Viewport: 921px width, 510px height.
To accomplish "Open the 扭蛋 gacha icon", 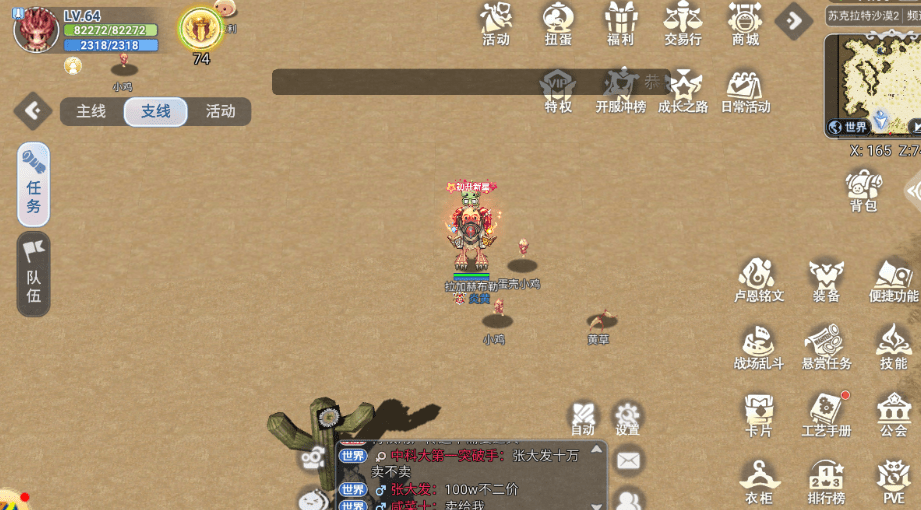I will click(x=558, y=22).
